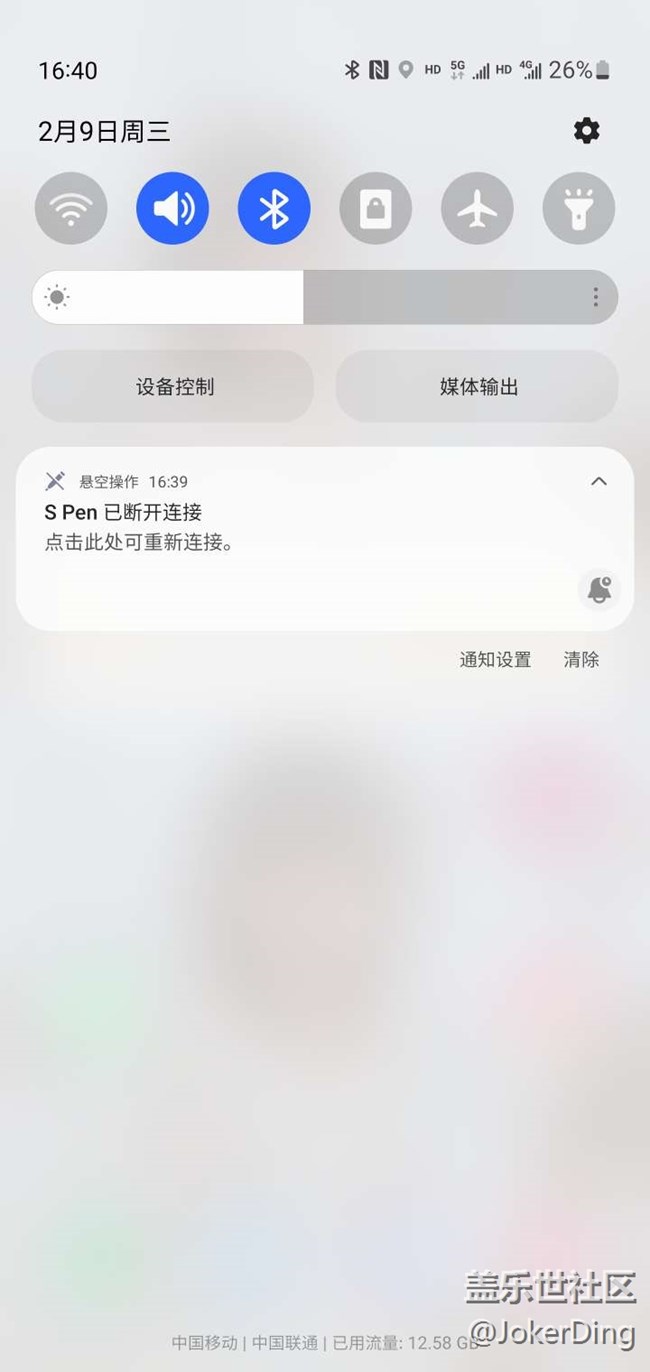The width and height of the screenshot is (650, 1372).
Task: Open settings via the gear icon
Action: [586, 131]
